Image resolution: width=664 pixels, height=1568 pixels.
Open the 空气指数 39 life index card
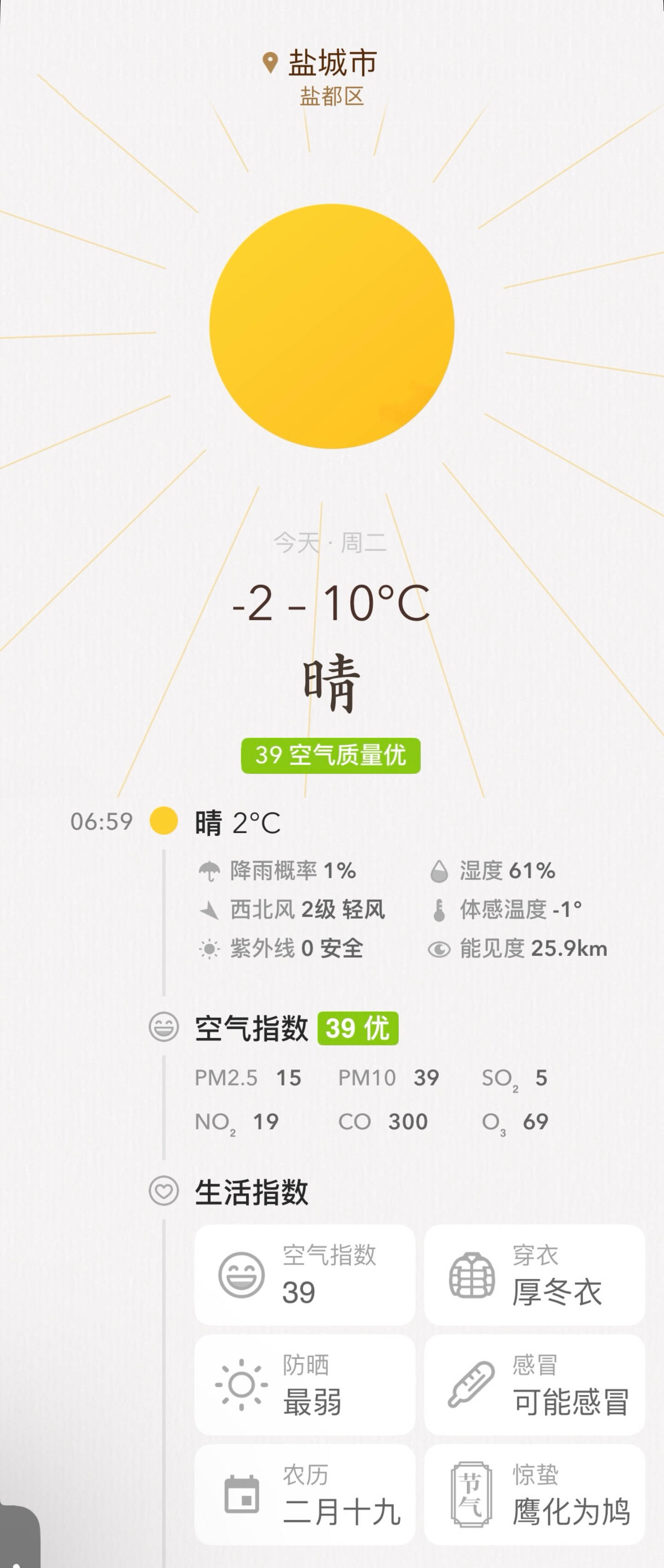coord(304,1275)
